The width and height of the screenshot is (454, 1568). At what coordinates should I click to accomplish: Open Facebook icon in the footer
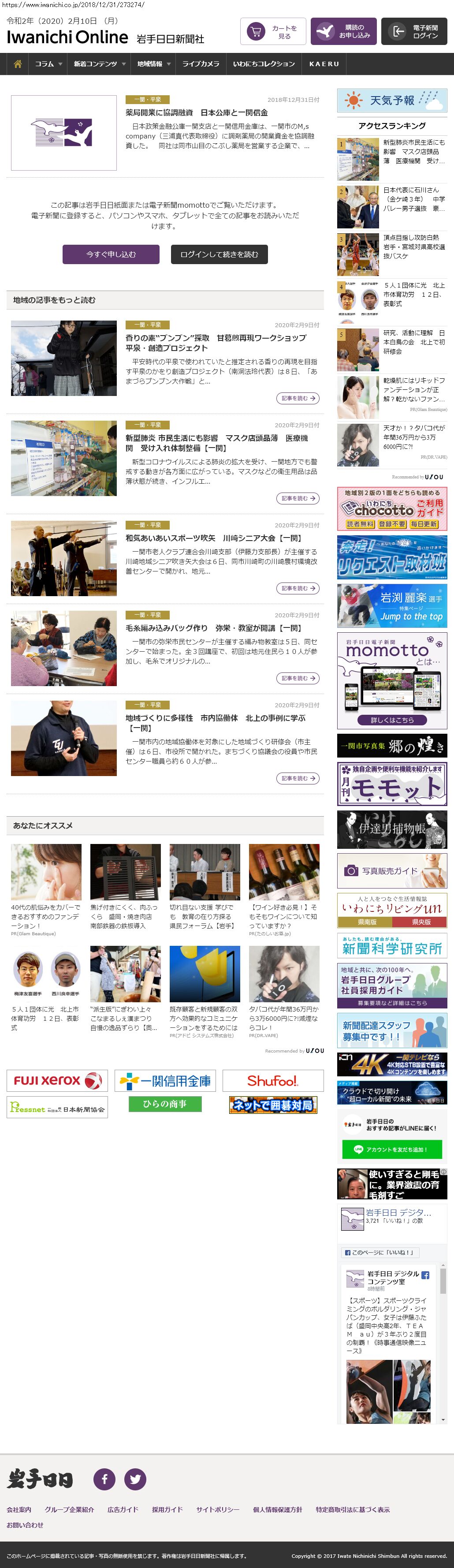click(x=104, y=1478)
